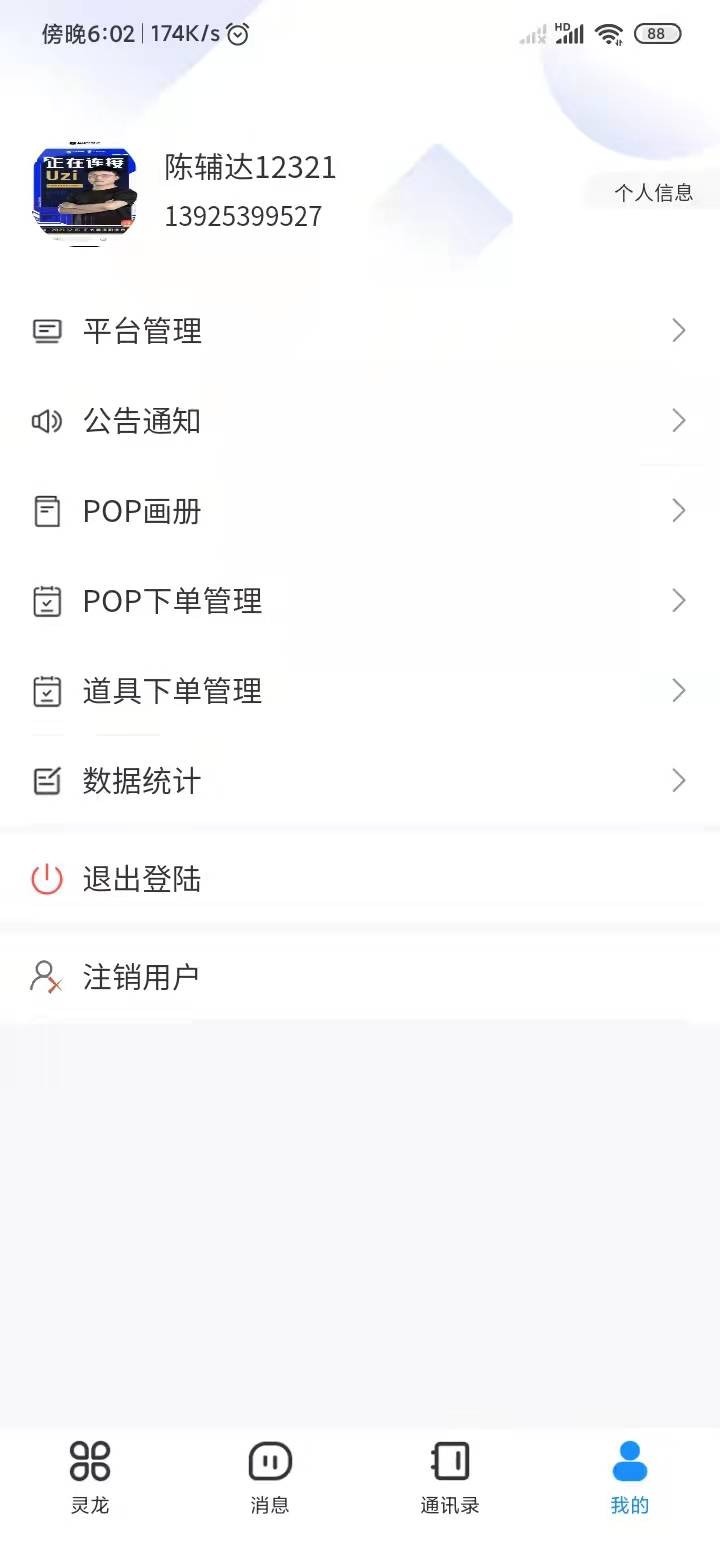Open POP画册 with its chevron arrow
The image size is (720, 1560).
(678, 511)
